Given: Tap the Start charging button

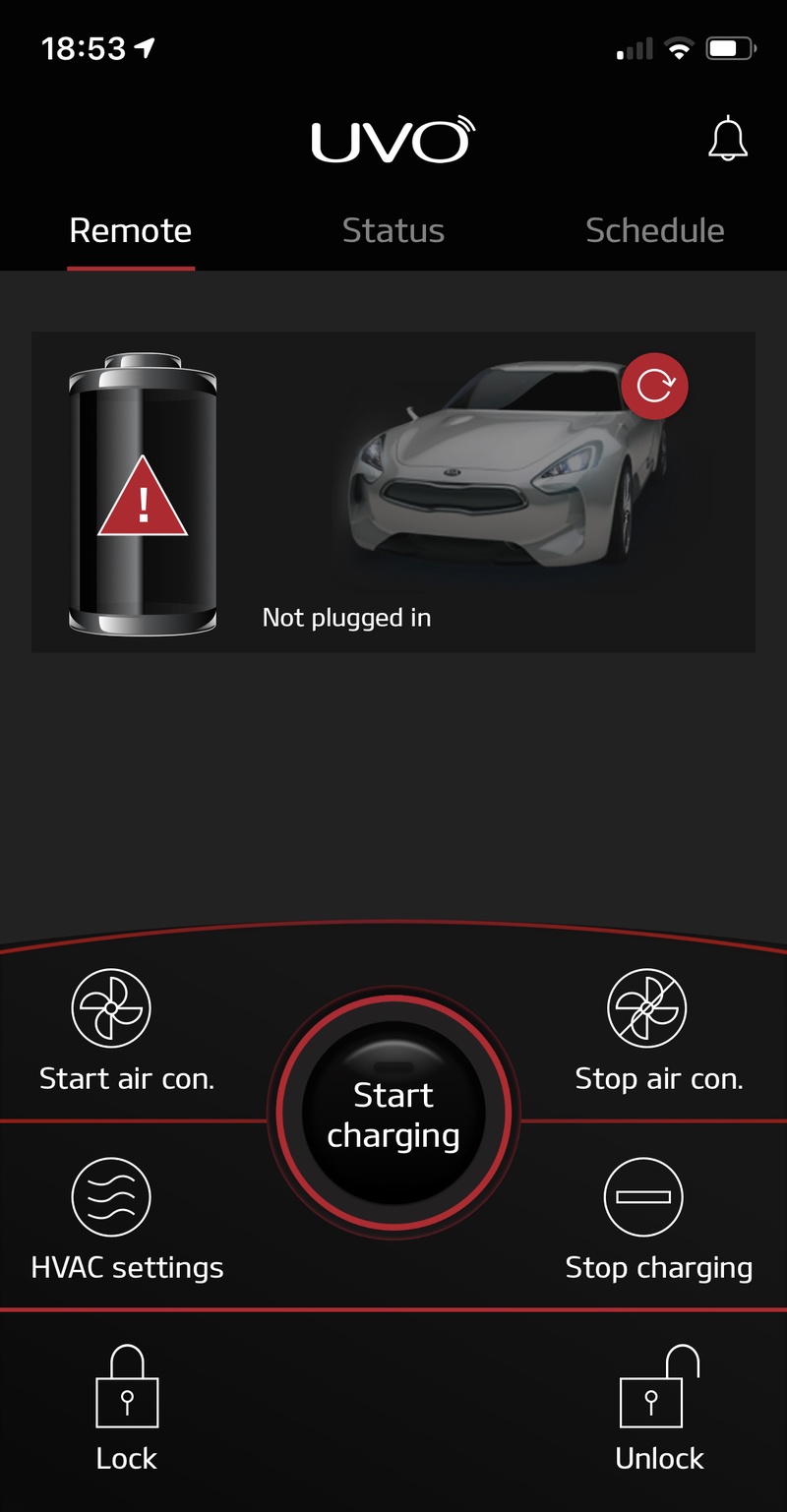Looking at the screenshot, I should click(393, 1114).
